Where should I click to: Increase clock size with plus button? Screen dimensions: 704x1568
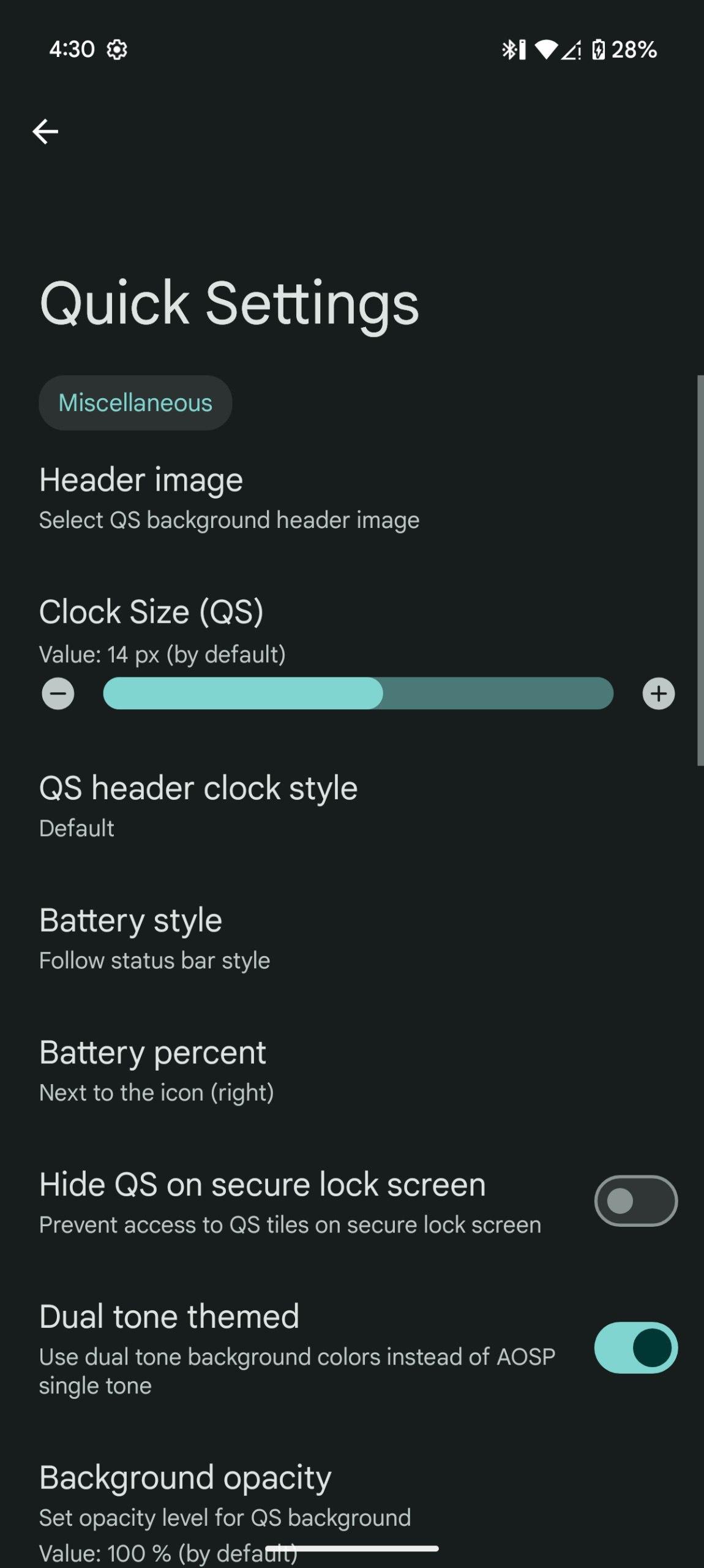(x=658, y=693)
